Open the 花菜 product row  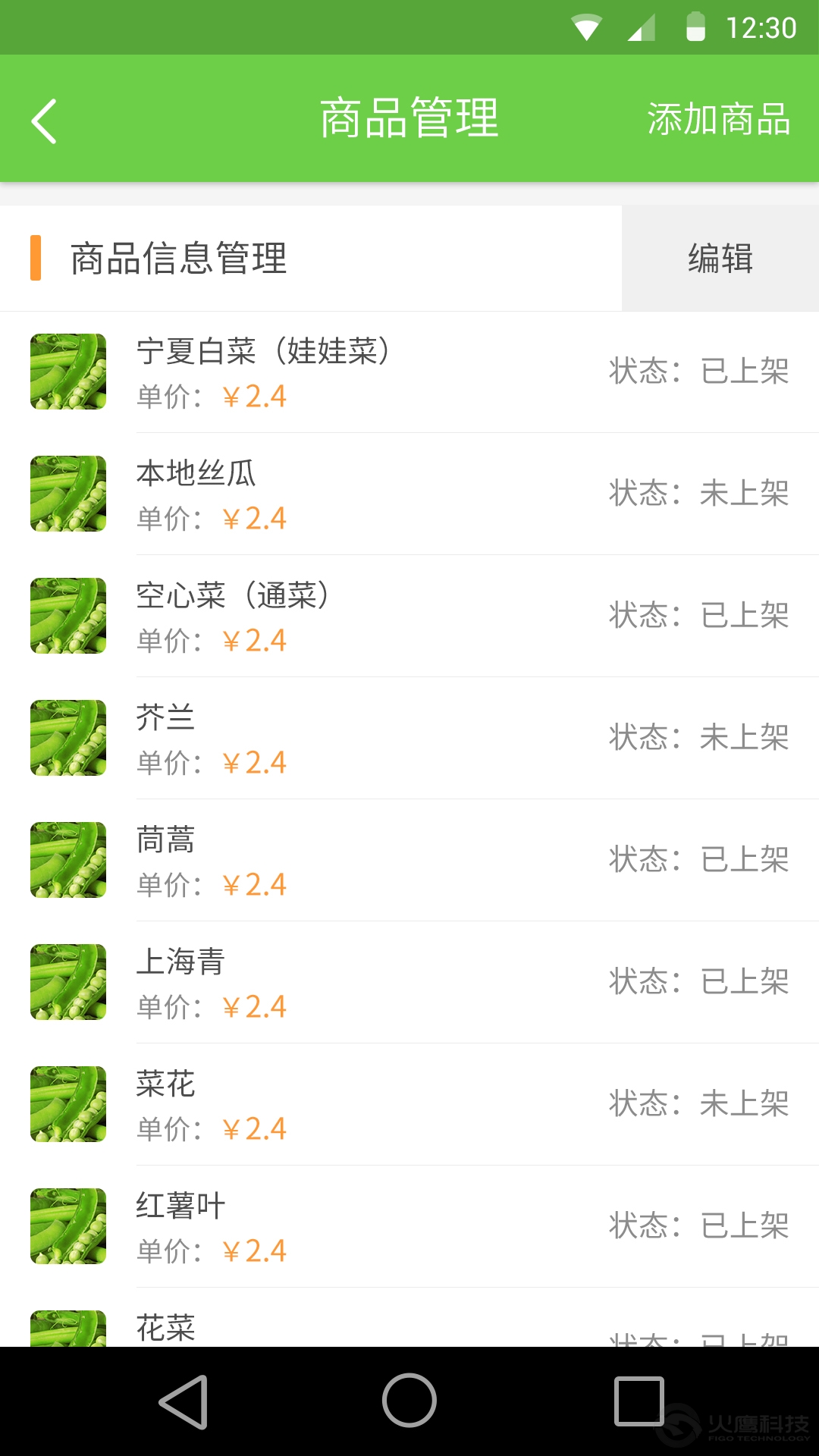click(409, 1327)
